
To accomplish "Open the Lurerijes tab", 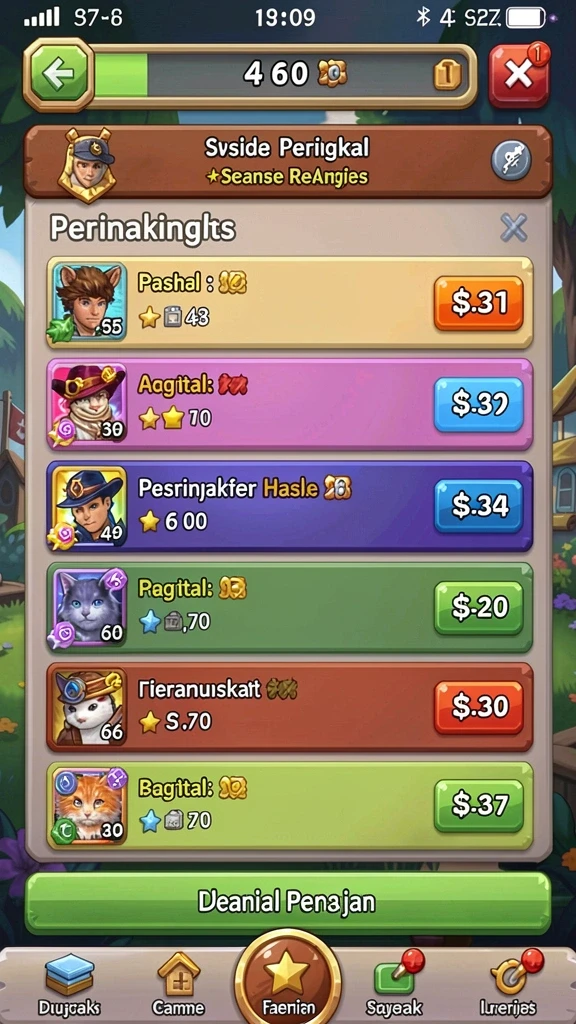I will 508,983.
